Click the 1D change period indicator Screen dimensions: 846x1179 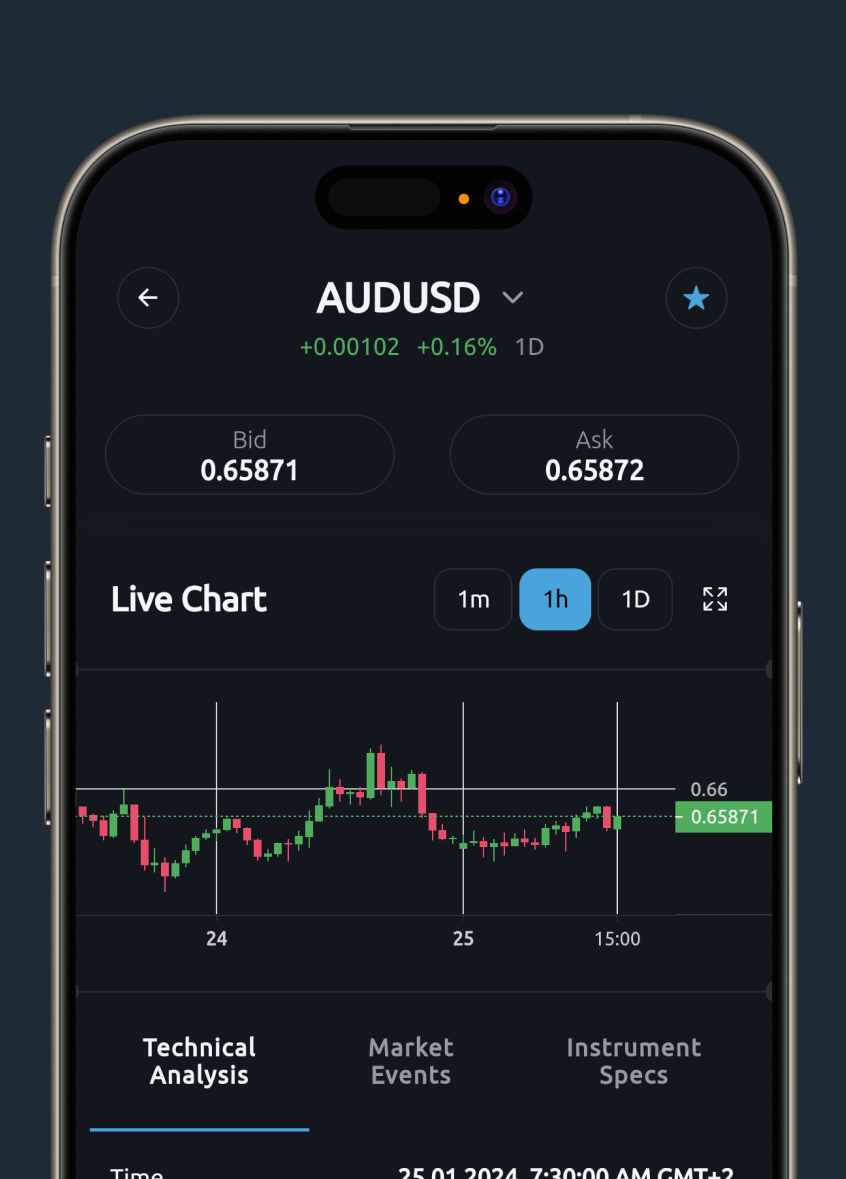(529, 347)
